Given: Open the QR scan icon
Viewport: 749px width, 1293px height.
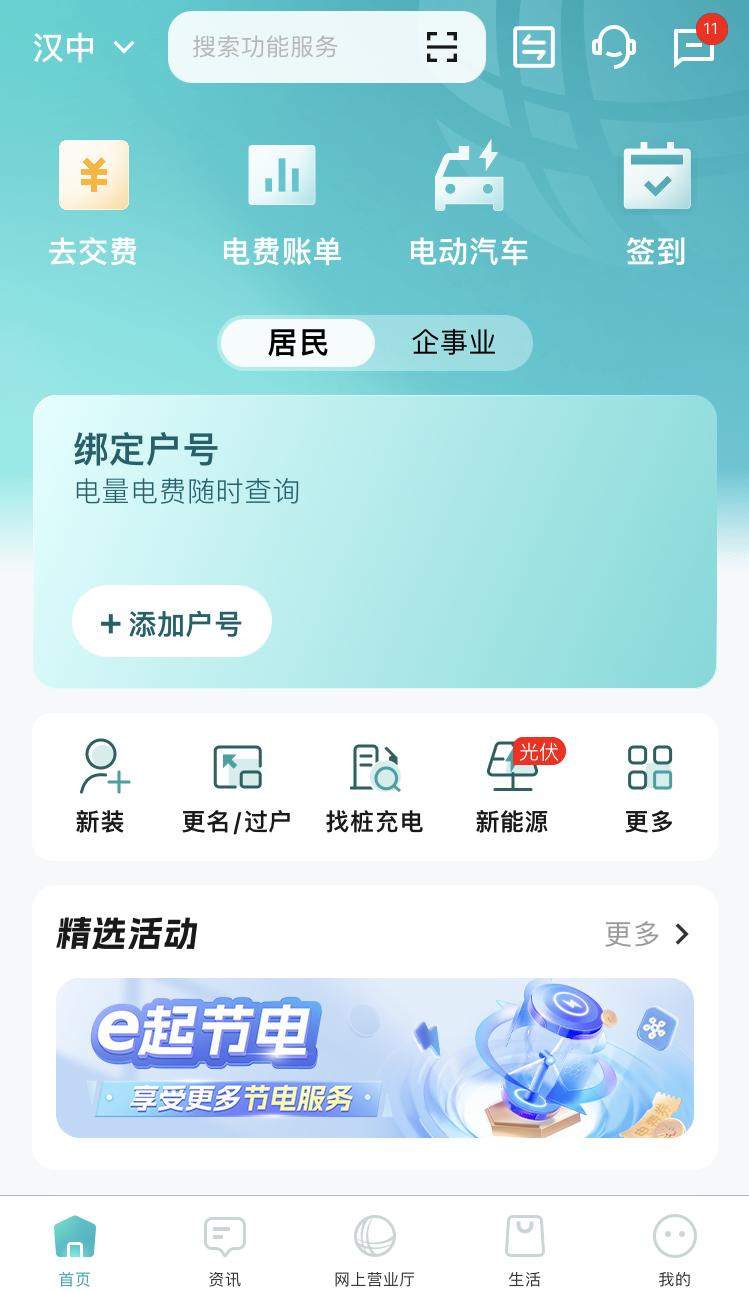Looking at the screenshot, I should click(x=442, y=47).
